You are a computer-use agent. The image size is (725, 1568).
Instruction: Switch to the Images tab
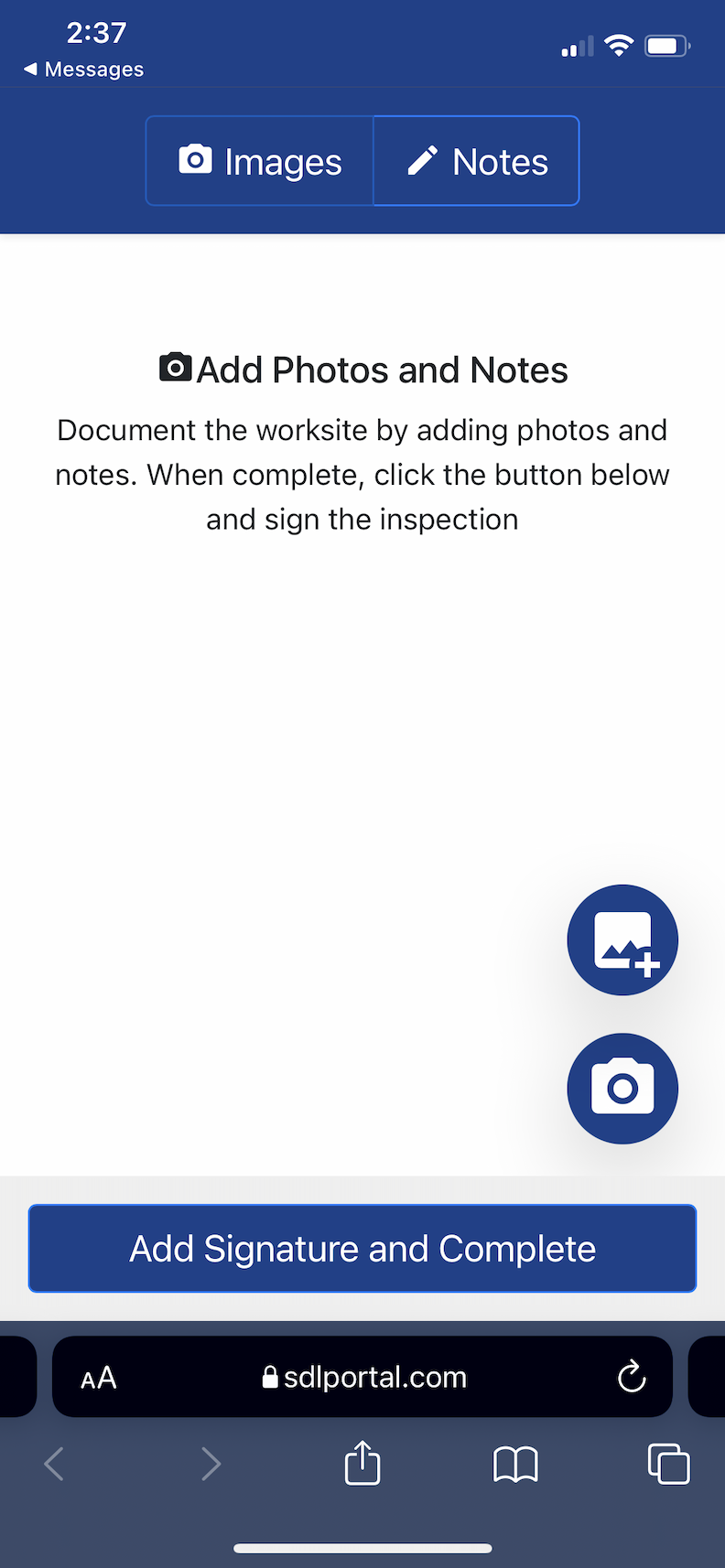(x=260, y=161)
